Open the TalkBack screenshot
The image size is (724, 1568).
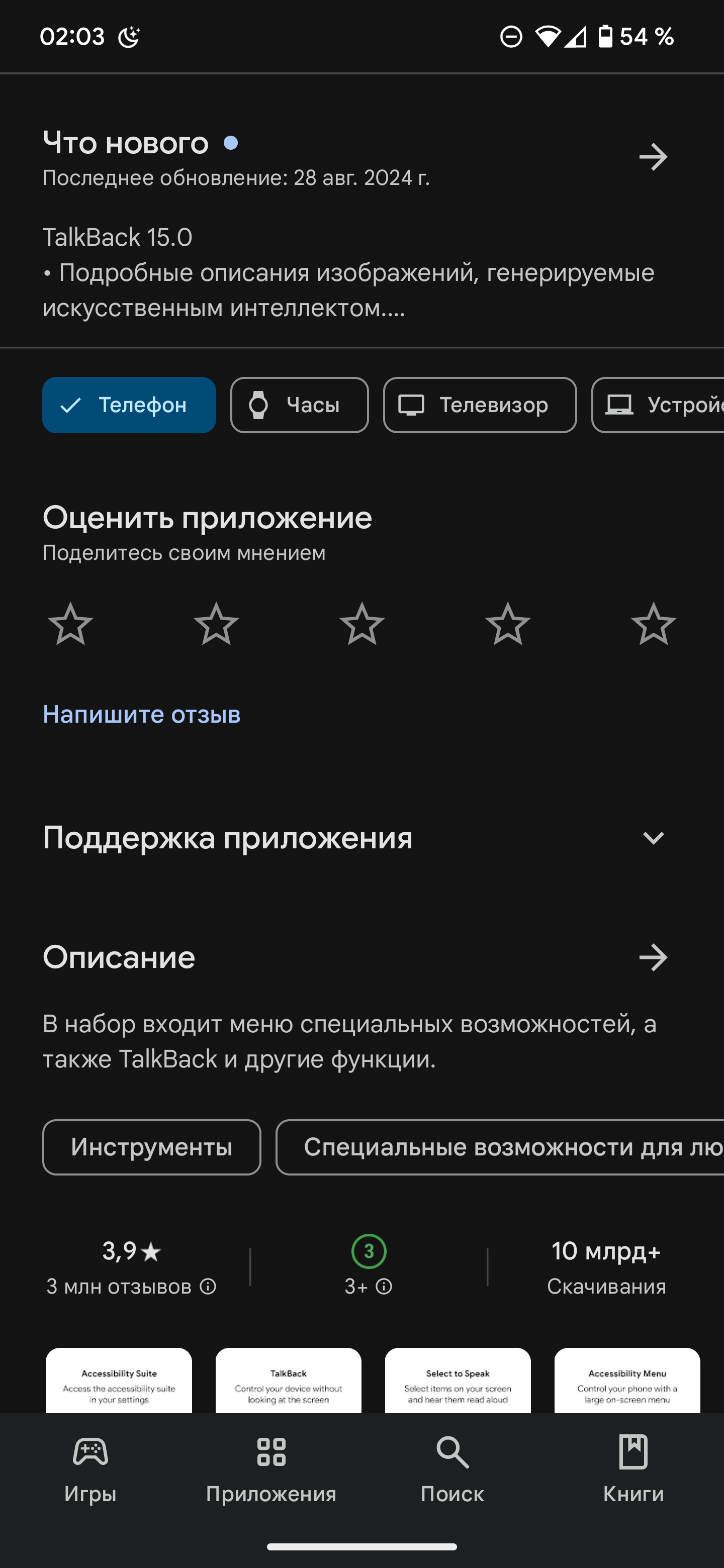[x=289, y=1380]
